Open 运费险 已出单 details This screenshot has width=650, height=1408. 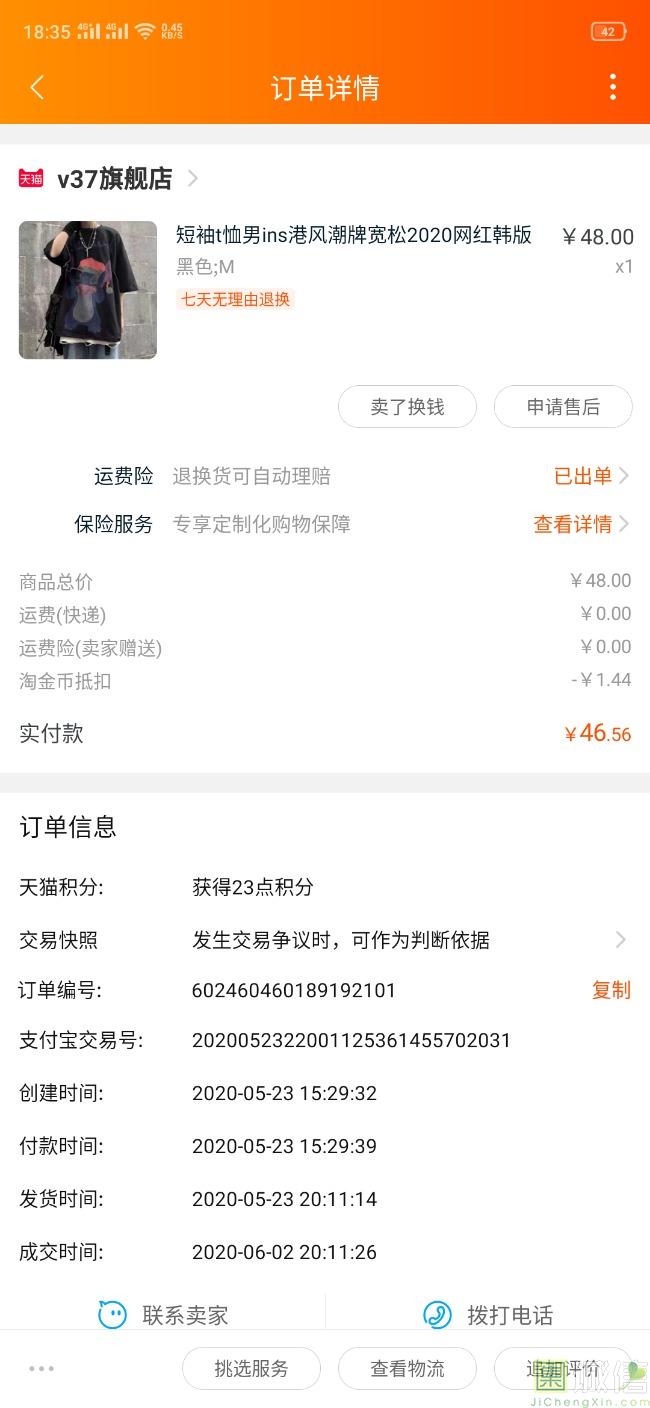coord(590,476)
